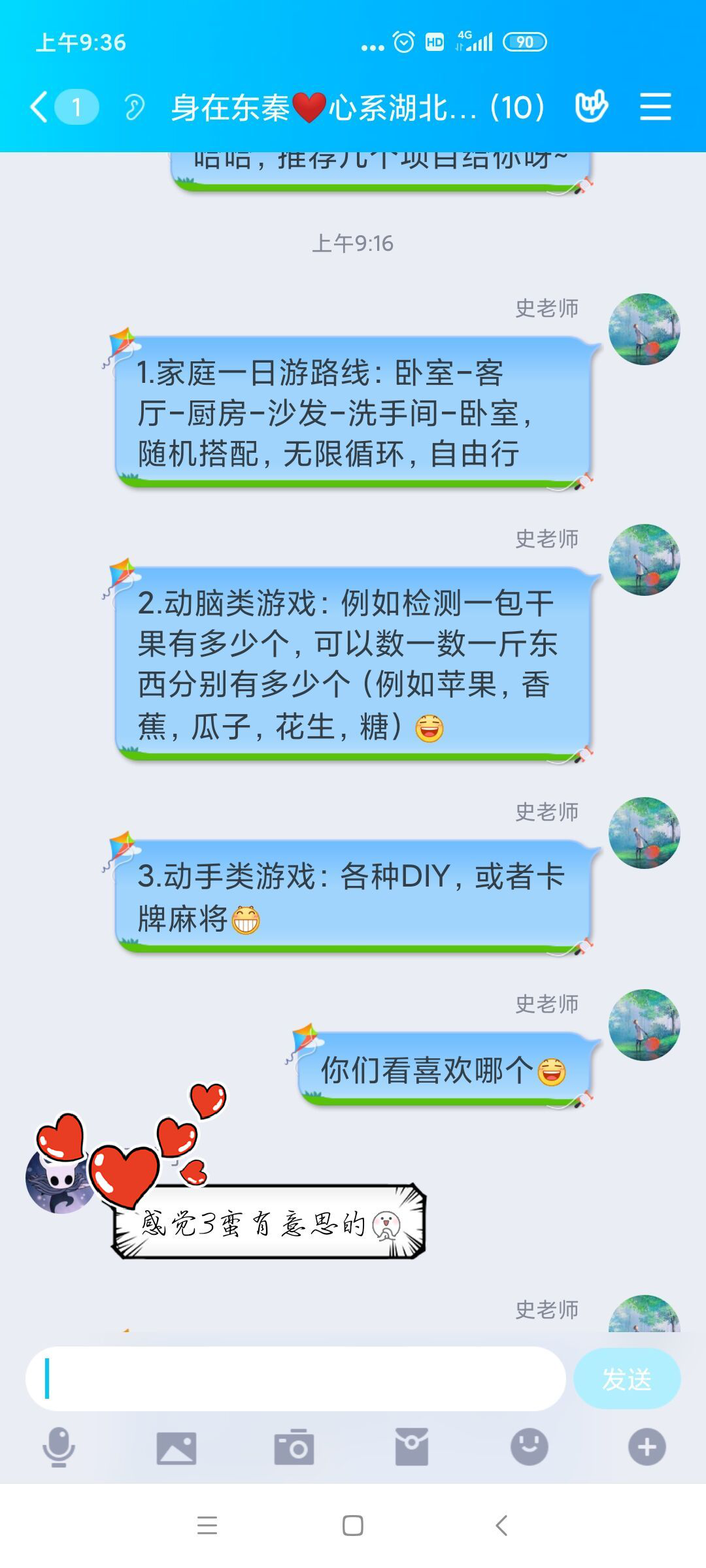The height and width of the screenshot is (1568, 706).
Task: Open the Hollow Knight avatar profile
Action: click(59, 1177)
